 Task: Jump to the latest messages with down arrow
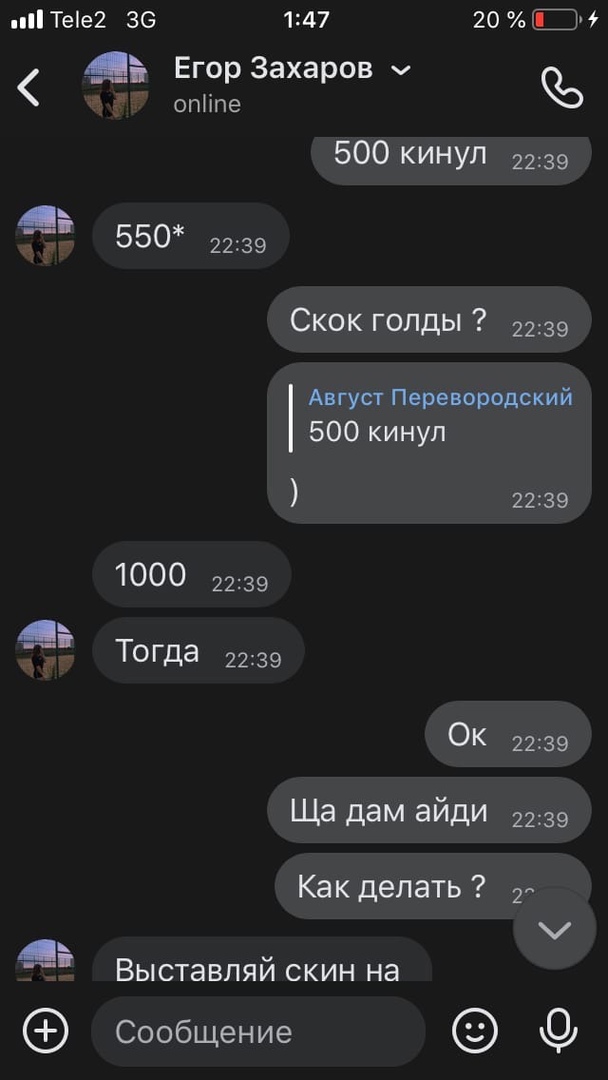[553, 929]
